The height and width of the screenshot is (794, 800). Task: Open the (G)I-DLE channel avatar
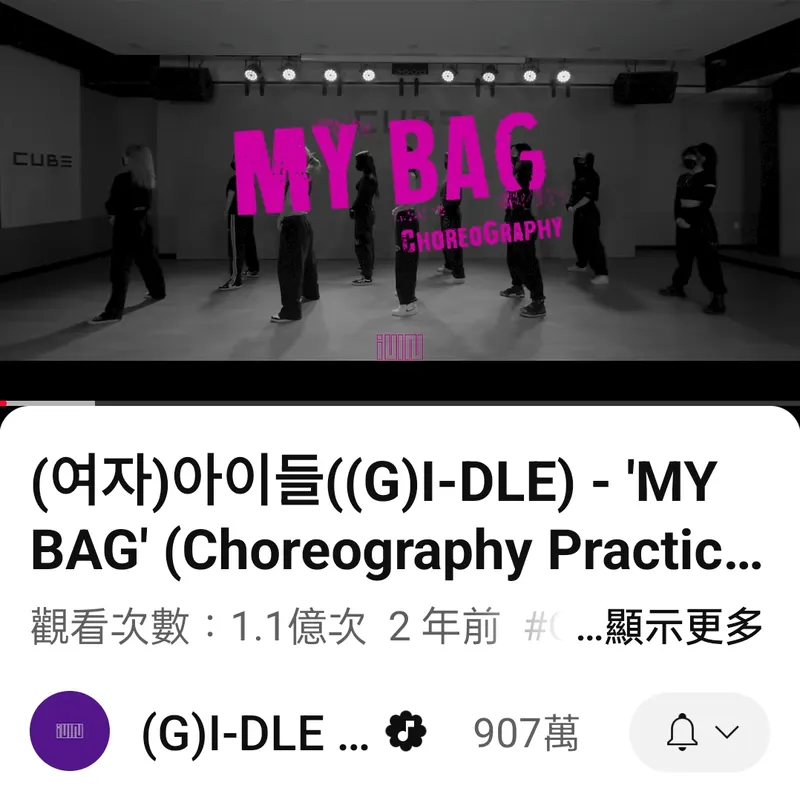point(70,731)
